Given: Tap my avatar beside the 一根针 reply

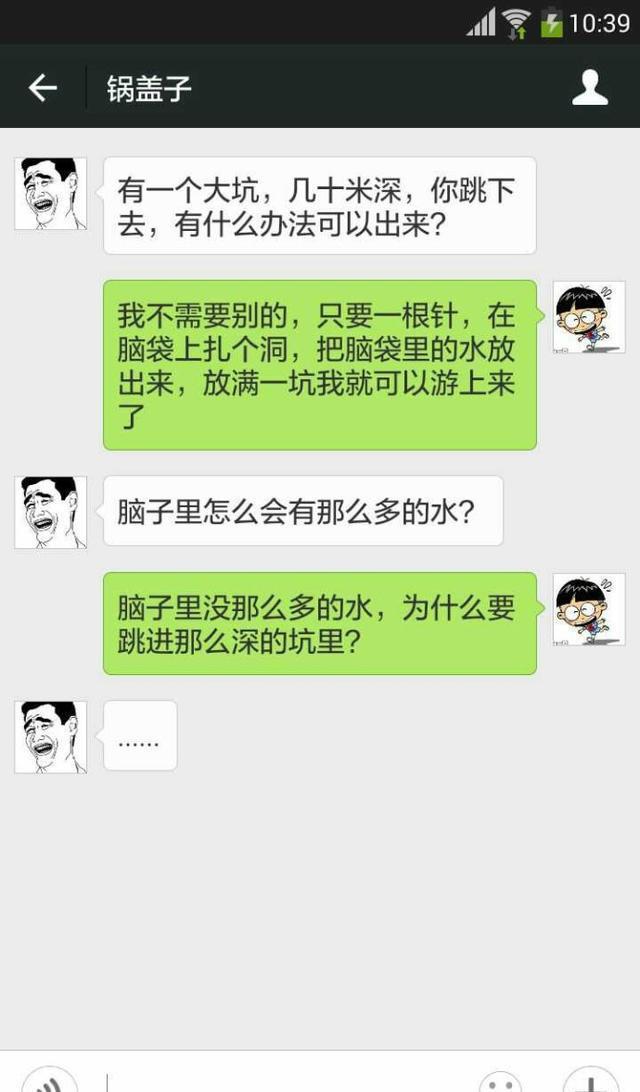Looking at the screenshot, I should pos(589,317).
